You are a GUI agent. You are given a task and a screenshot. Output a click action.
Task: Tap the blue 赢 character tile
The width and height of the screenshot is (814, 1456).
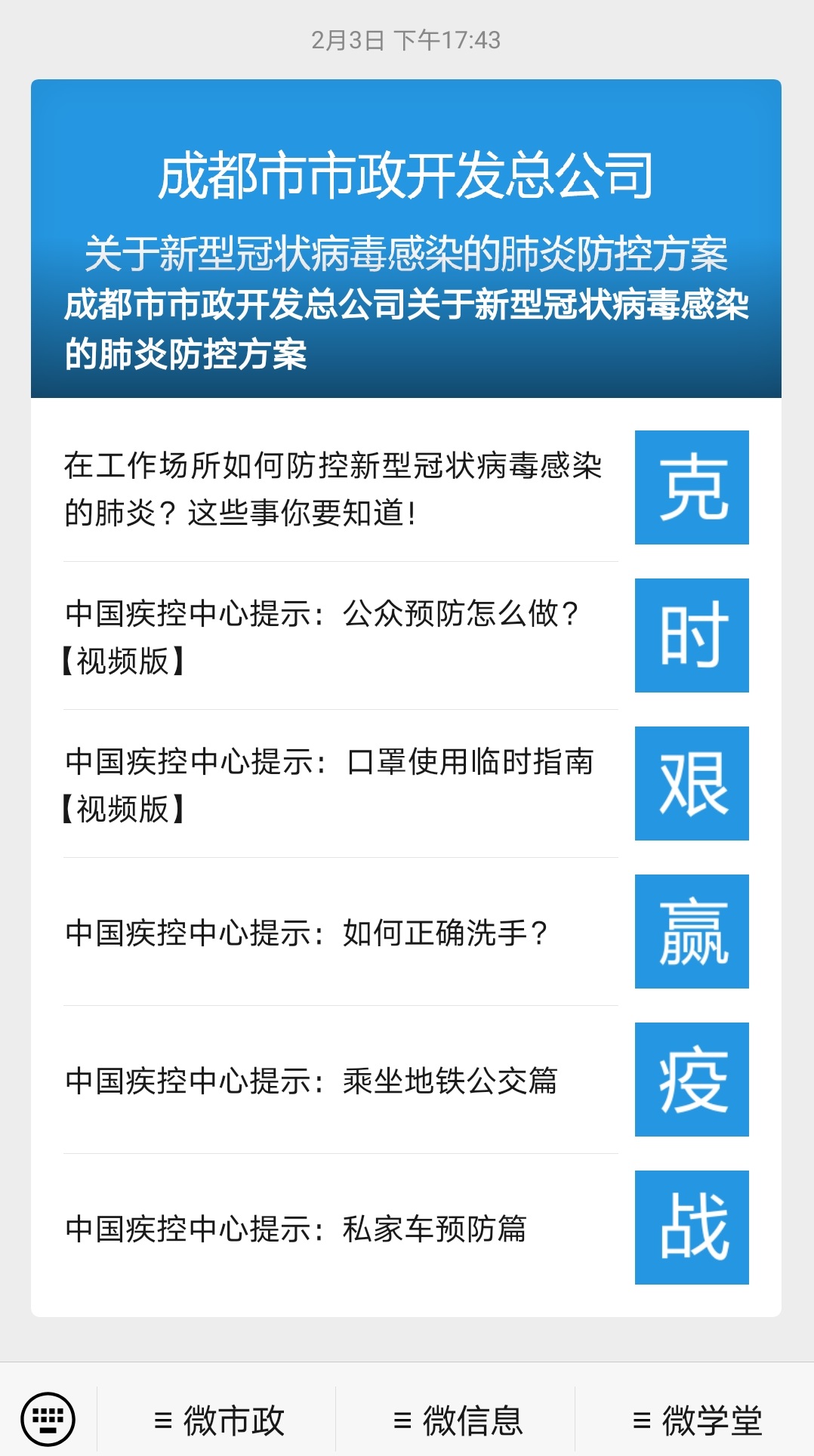coord(691,931)
